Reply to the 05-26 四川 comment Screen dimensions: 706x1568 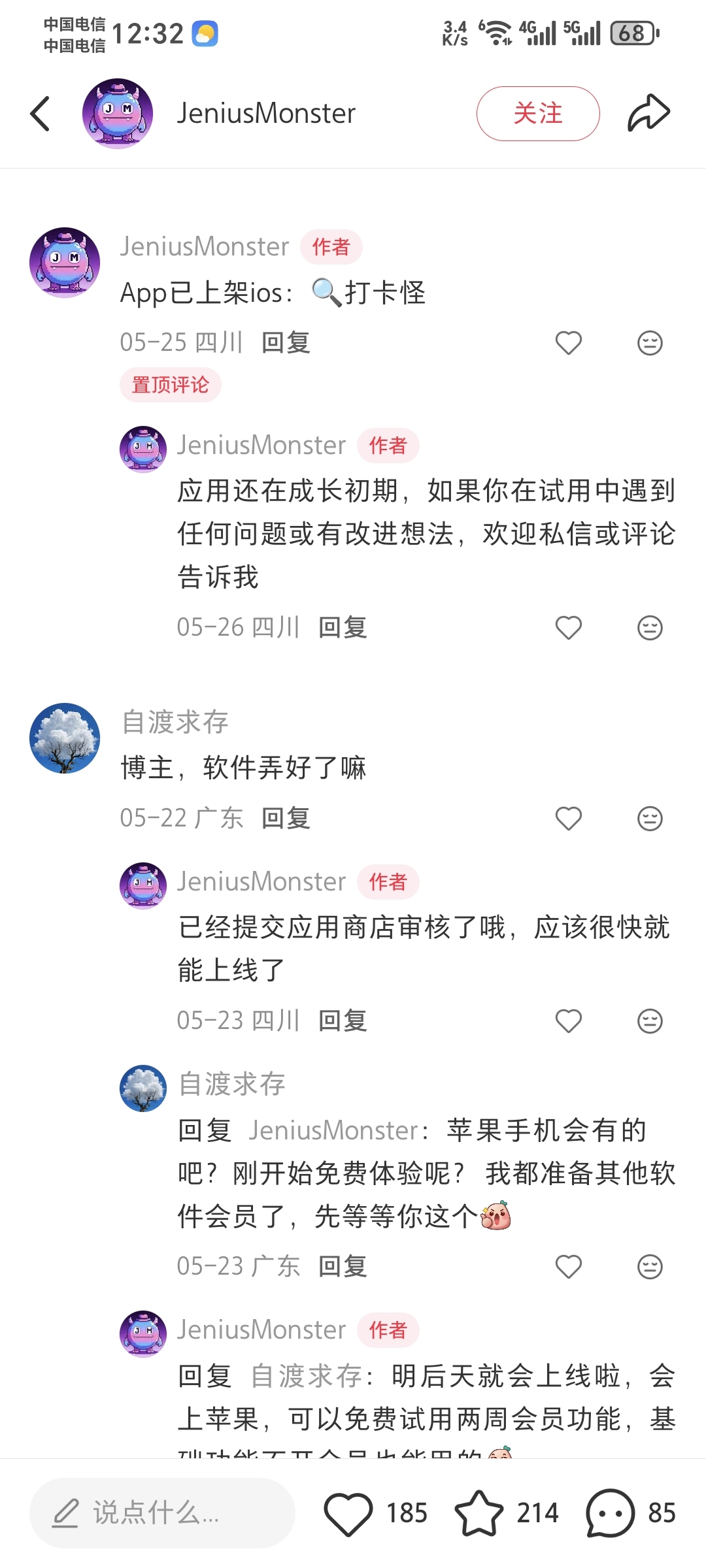coord(343,627)
